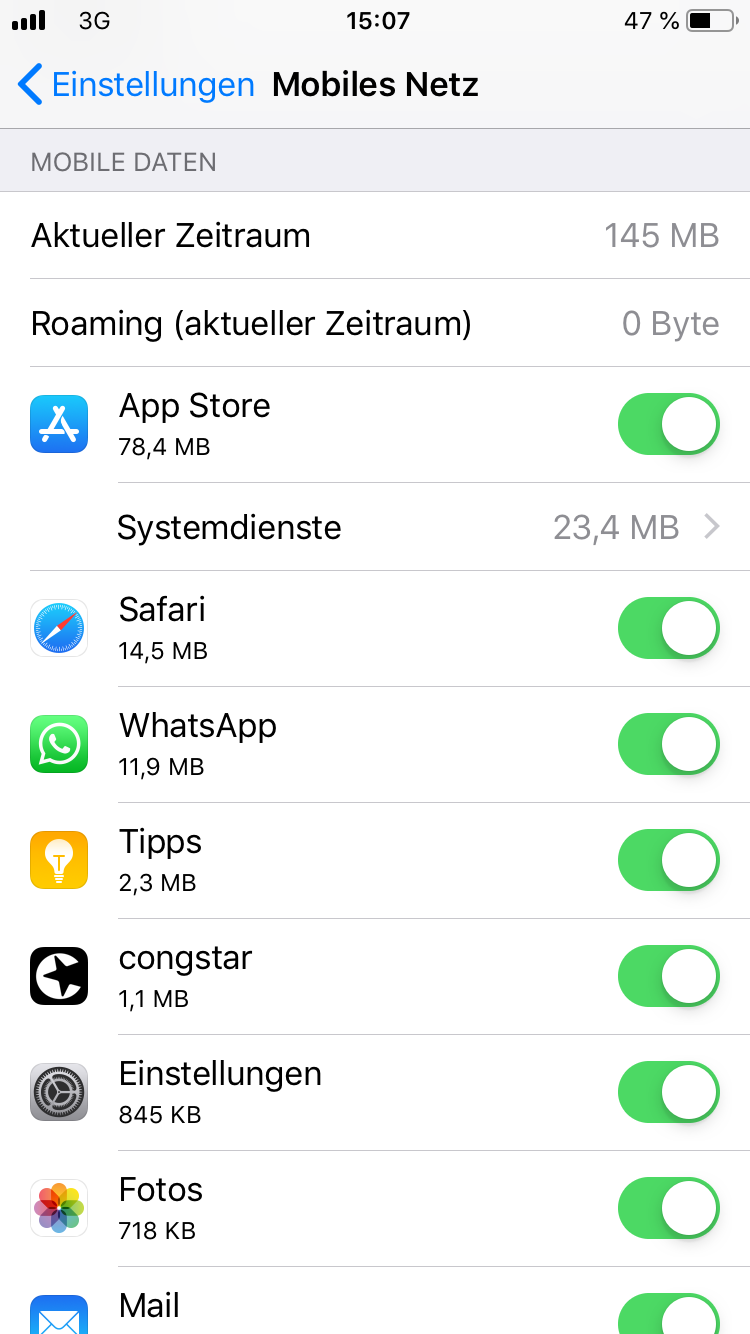The height and width of the screenshot is (1334, 750).
Task: Disable congstar mobile data access
Action: [668, 976]
